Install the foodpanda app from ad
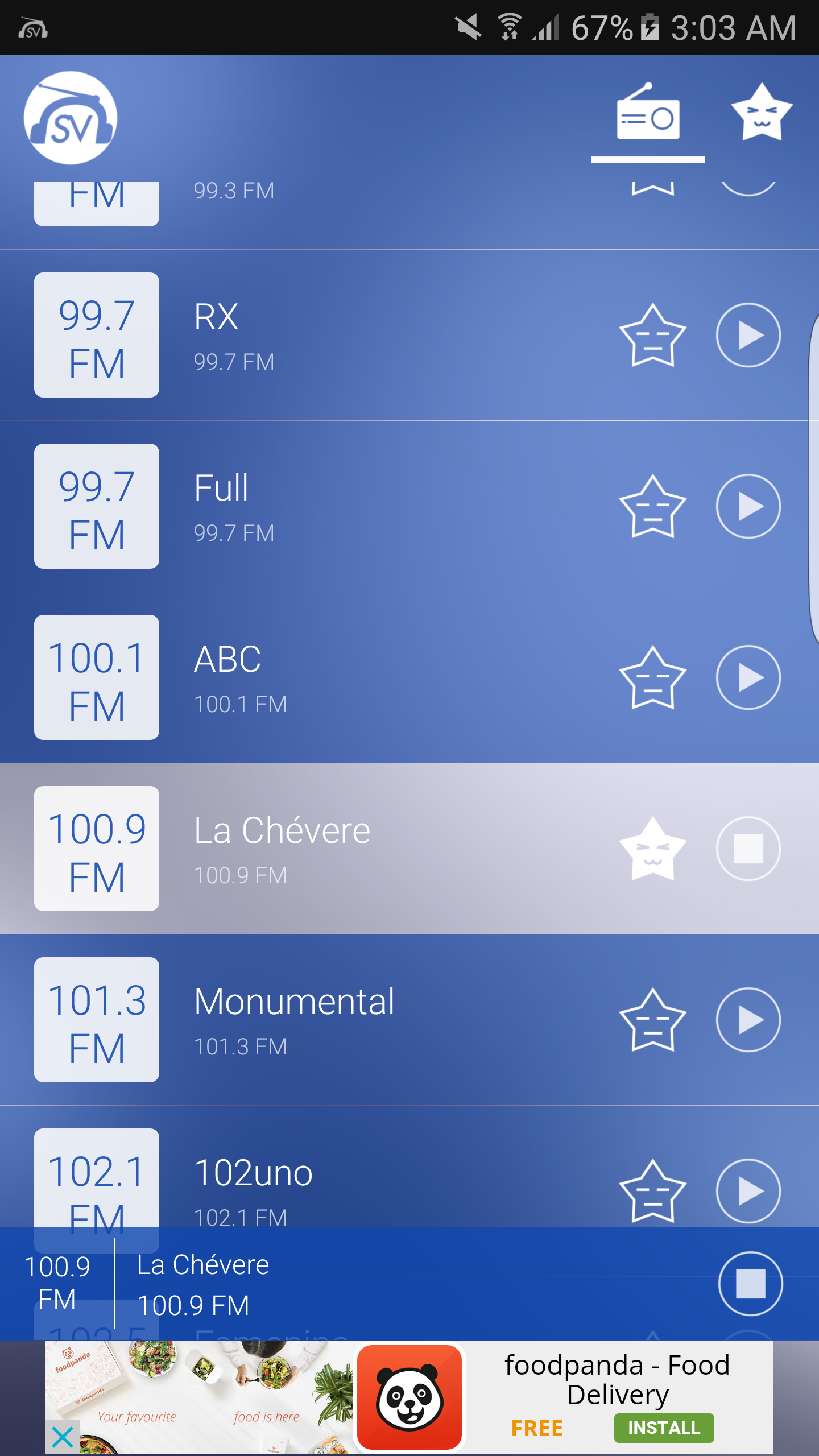Image resolution: width=819 pixels, height=1456 pixels. point(663,1428)
